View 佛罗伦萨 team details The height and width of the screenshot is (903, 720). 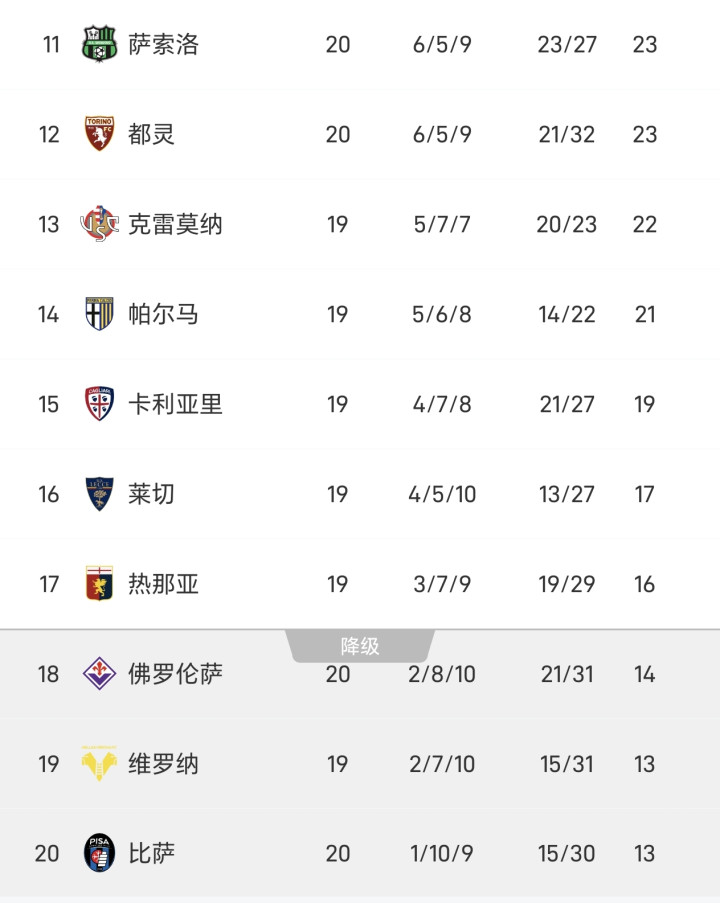[x=175, y=675]
